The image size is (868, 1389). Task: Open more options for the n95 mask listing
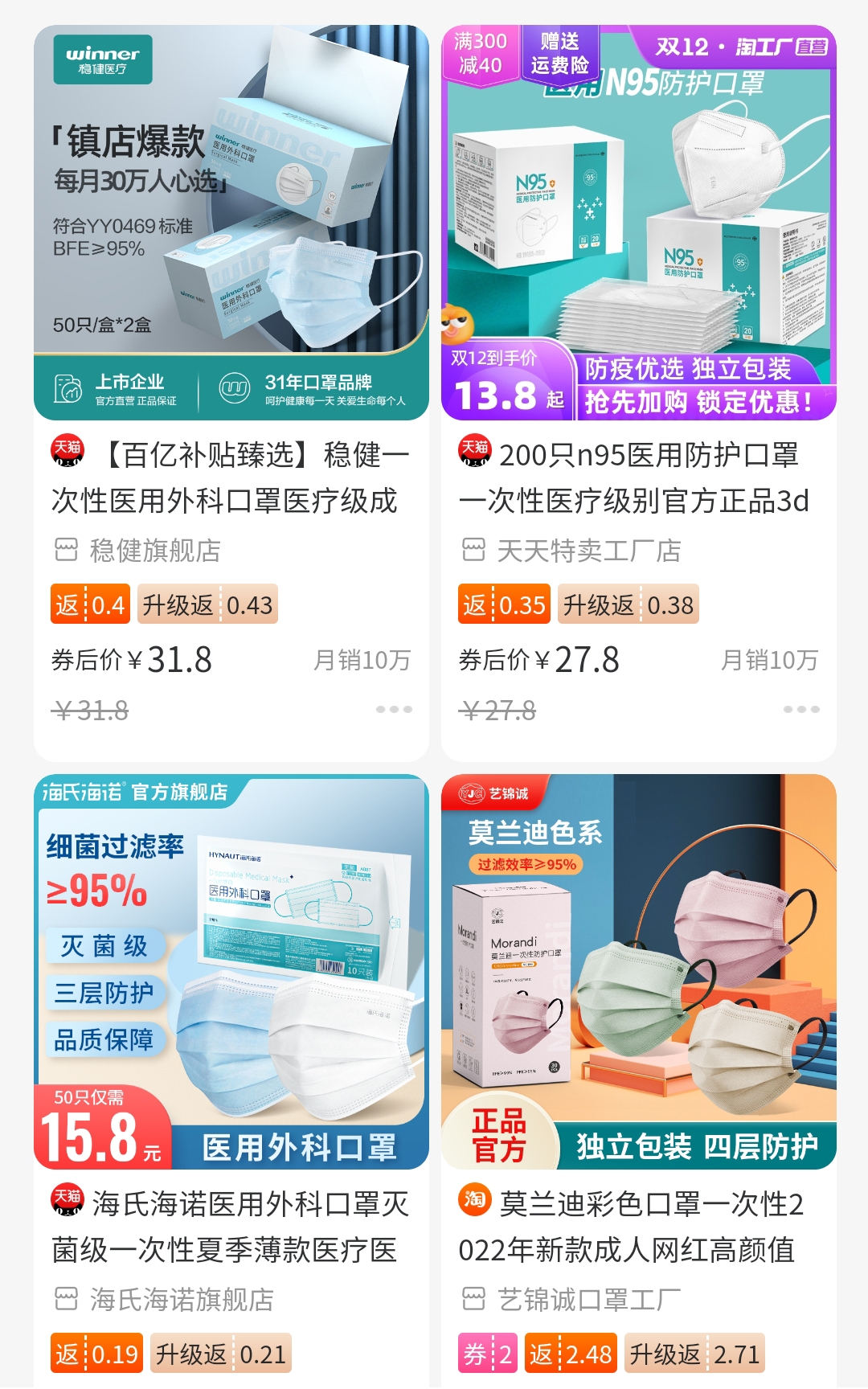(801, 709)
